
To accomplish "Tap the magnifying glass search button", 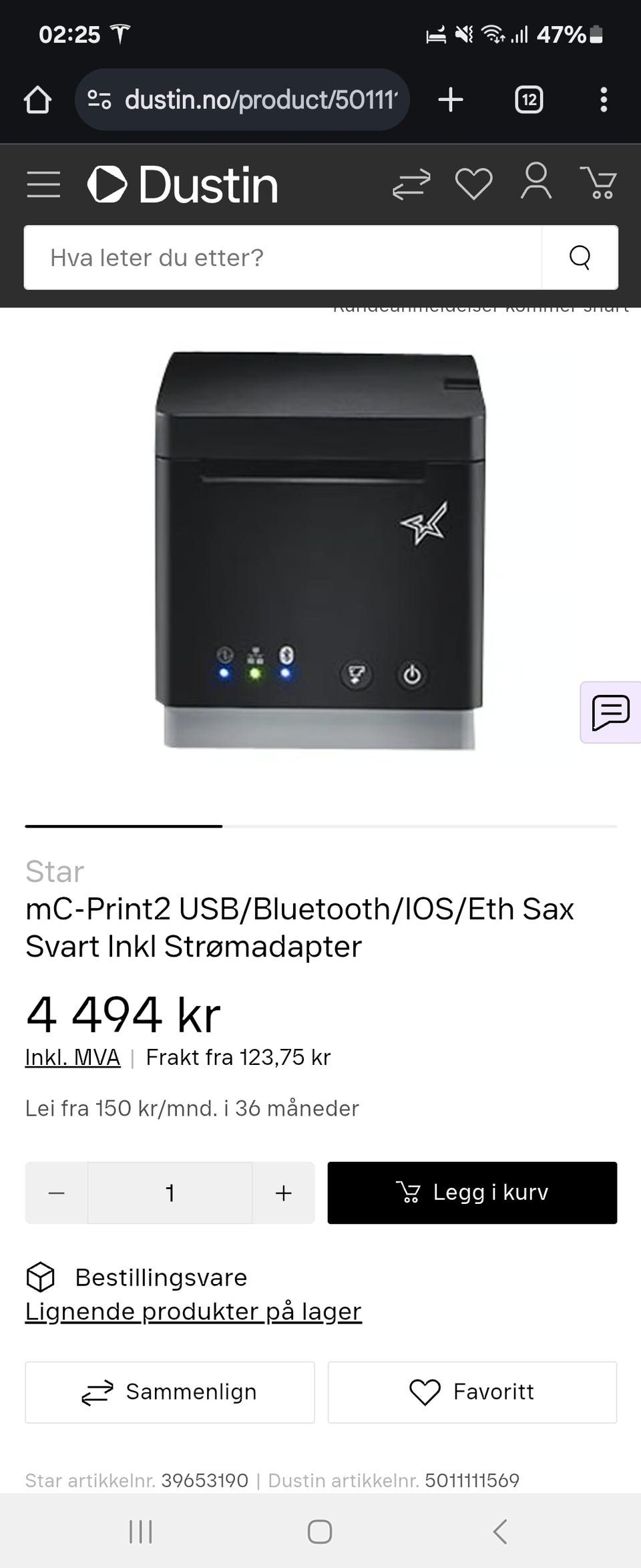I will click(580, 257).
